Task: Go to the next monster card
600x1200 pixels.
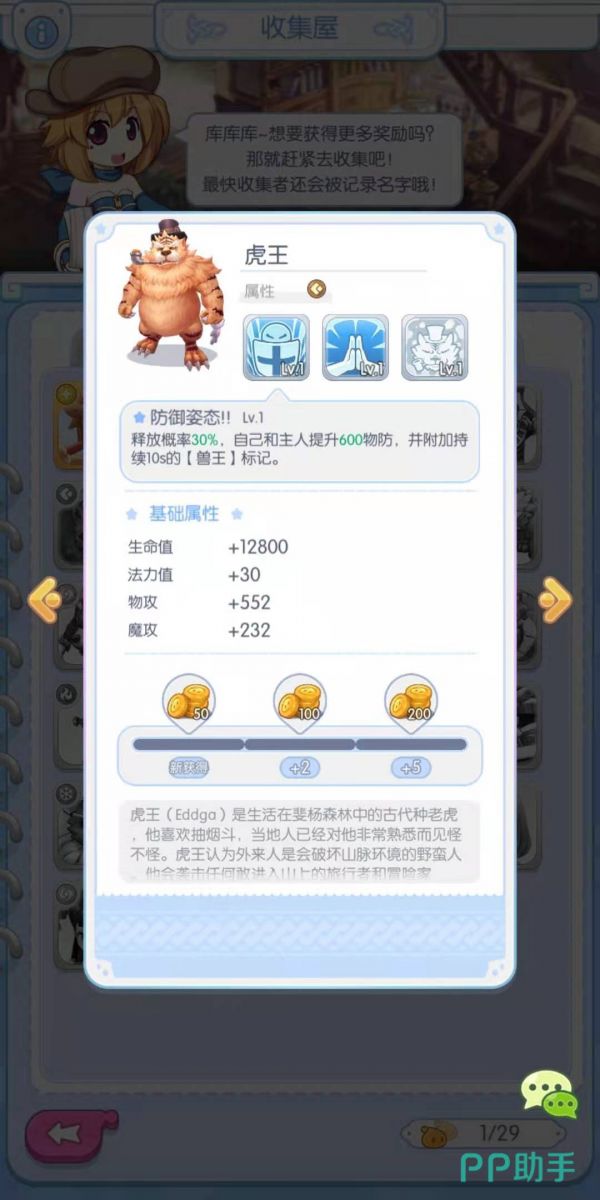Action: coord(554,600)
